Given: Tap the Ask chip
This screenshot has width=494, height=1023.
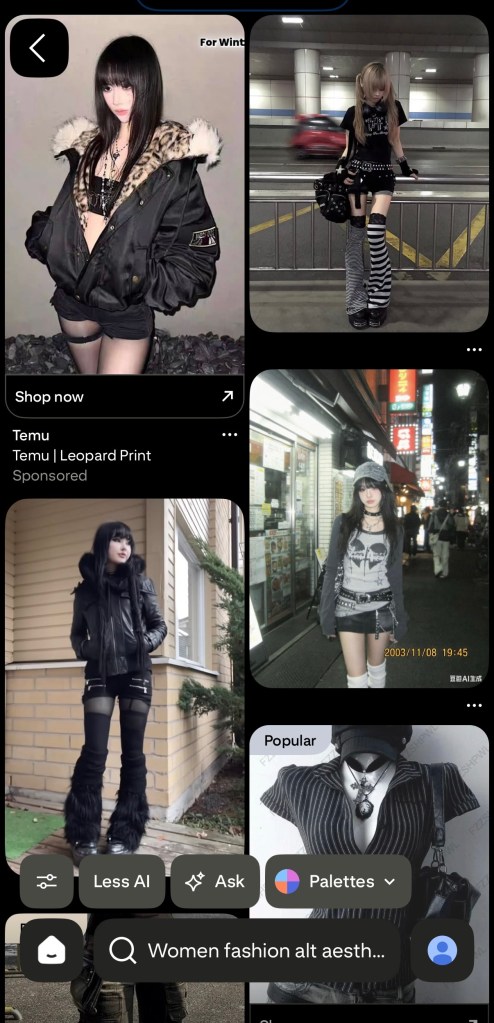Looking at the screenshot, I should [215, 881].
